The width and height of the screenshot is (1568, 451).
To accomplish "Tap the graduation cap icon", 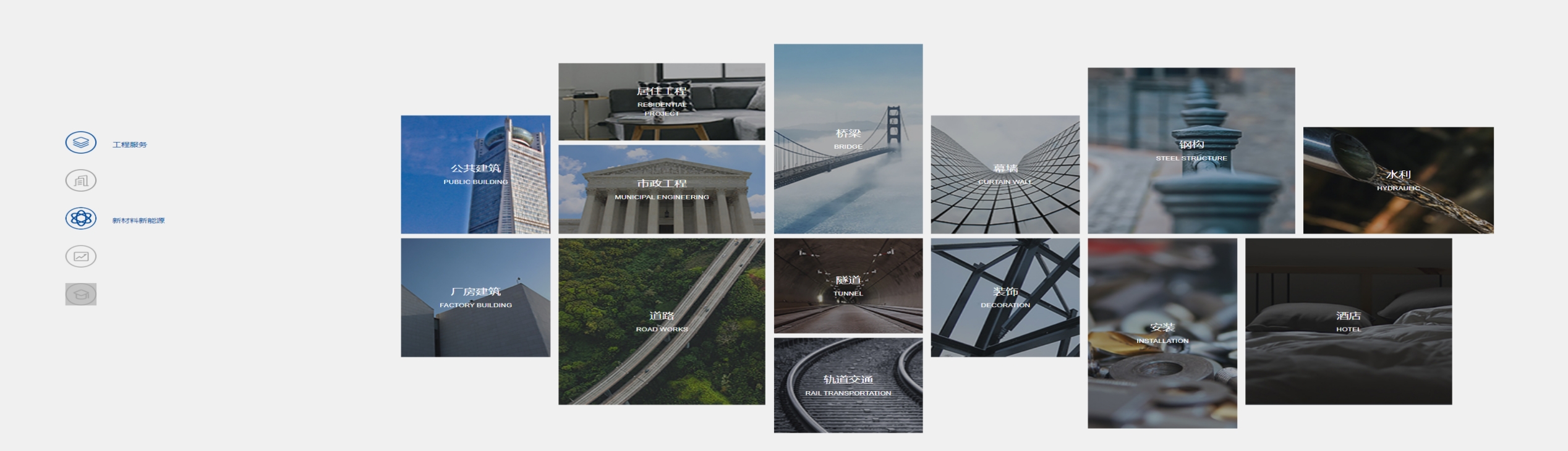I will pos(81,294).
